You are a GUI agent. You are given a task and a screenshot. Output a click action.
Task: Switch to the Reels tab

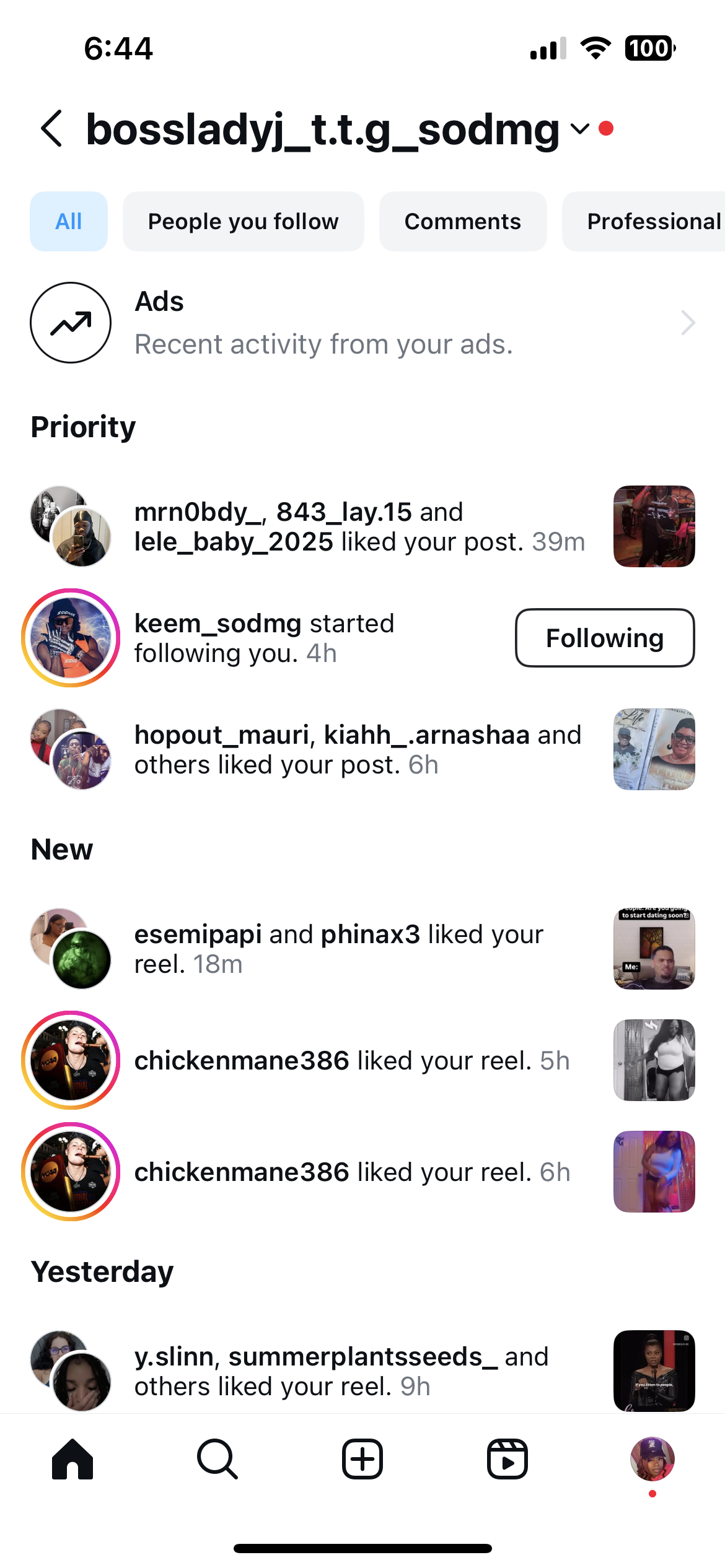click(x=507, y=1459)
